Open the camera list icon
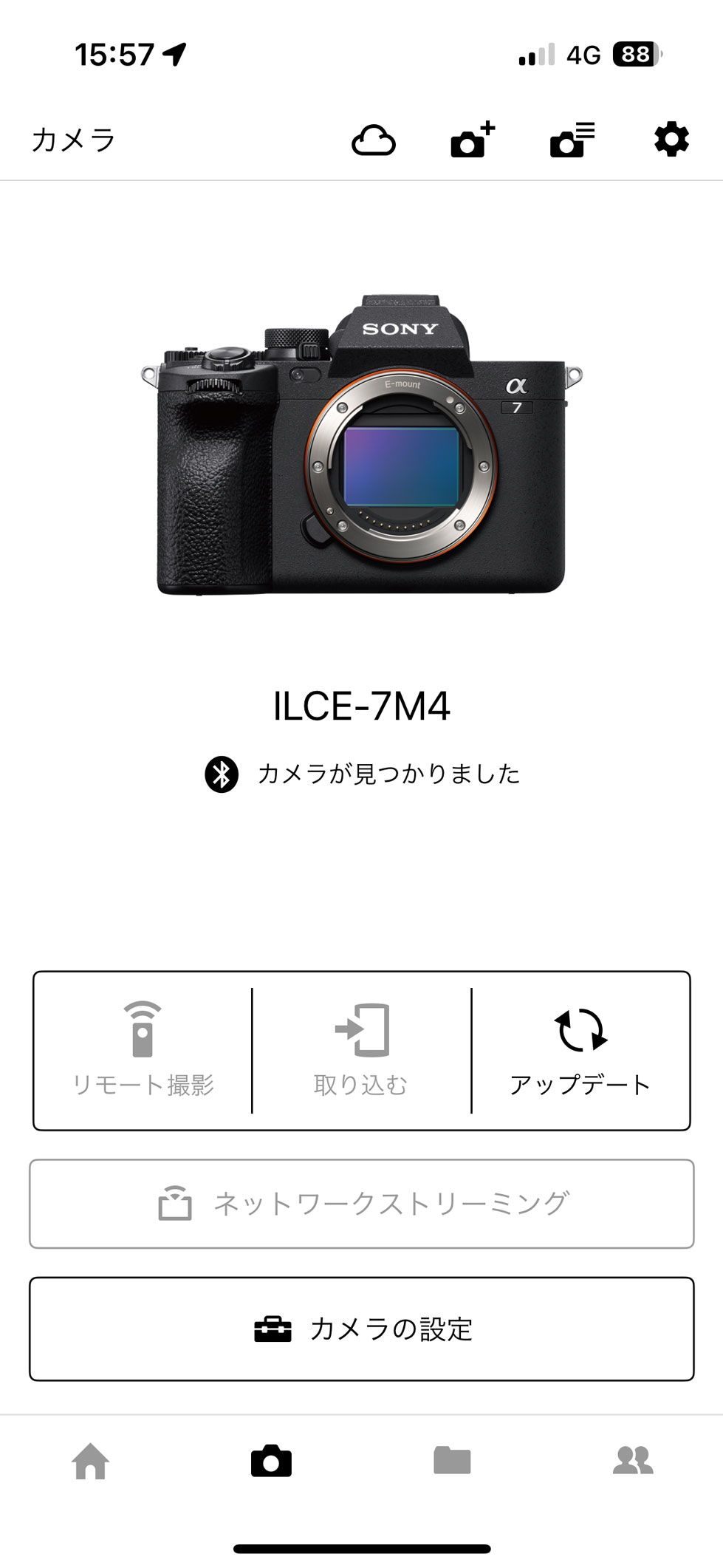Screen dimensions: 723x1568 tap(572, 140)
